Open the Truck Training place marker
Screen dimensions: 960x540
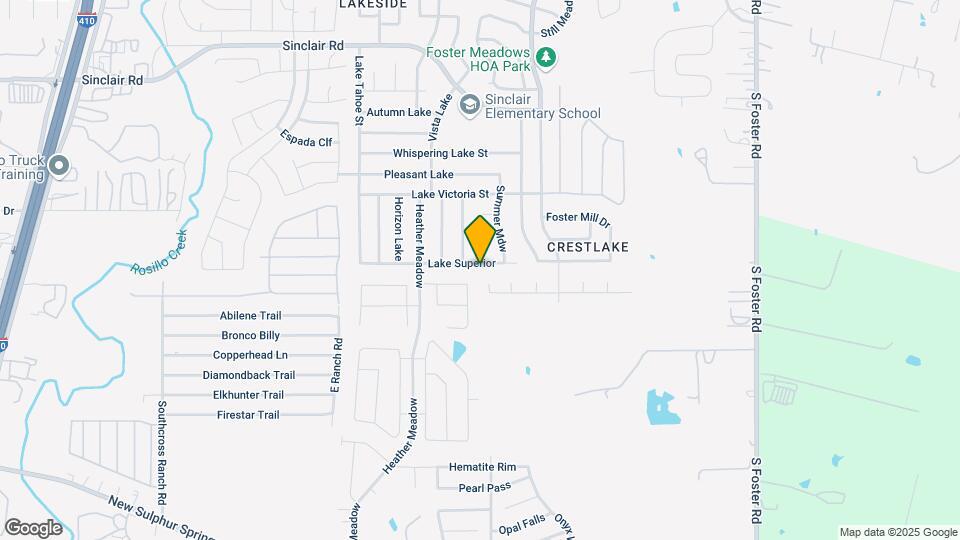click(x=59, y=166)
